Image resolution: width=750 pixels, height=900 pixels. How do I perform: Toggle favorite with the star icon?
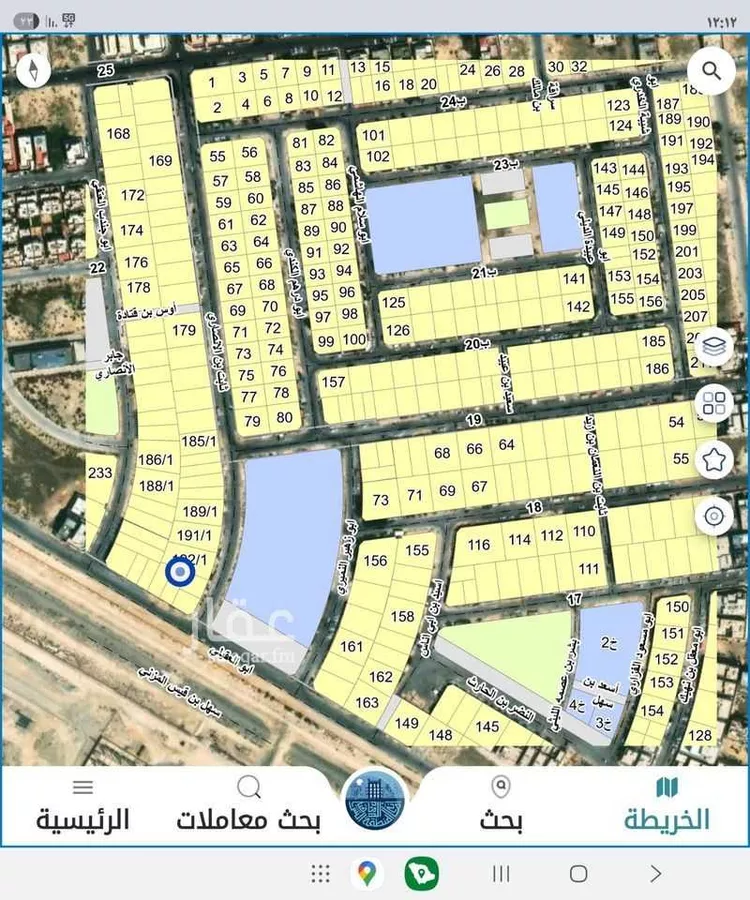click(x=714, y=458)
